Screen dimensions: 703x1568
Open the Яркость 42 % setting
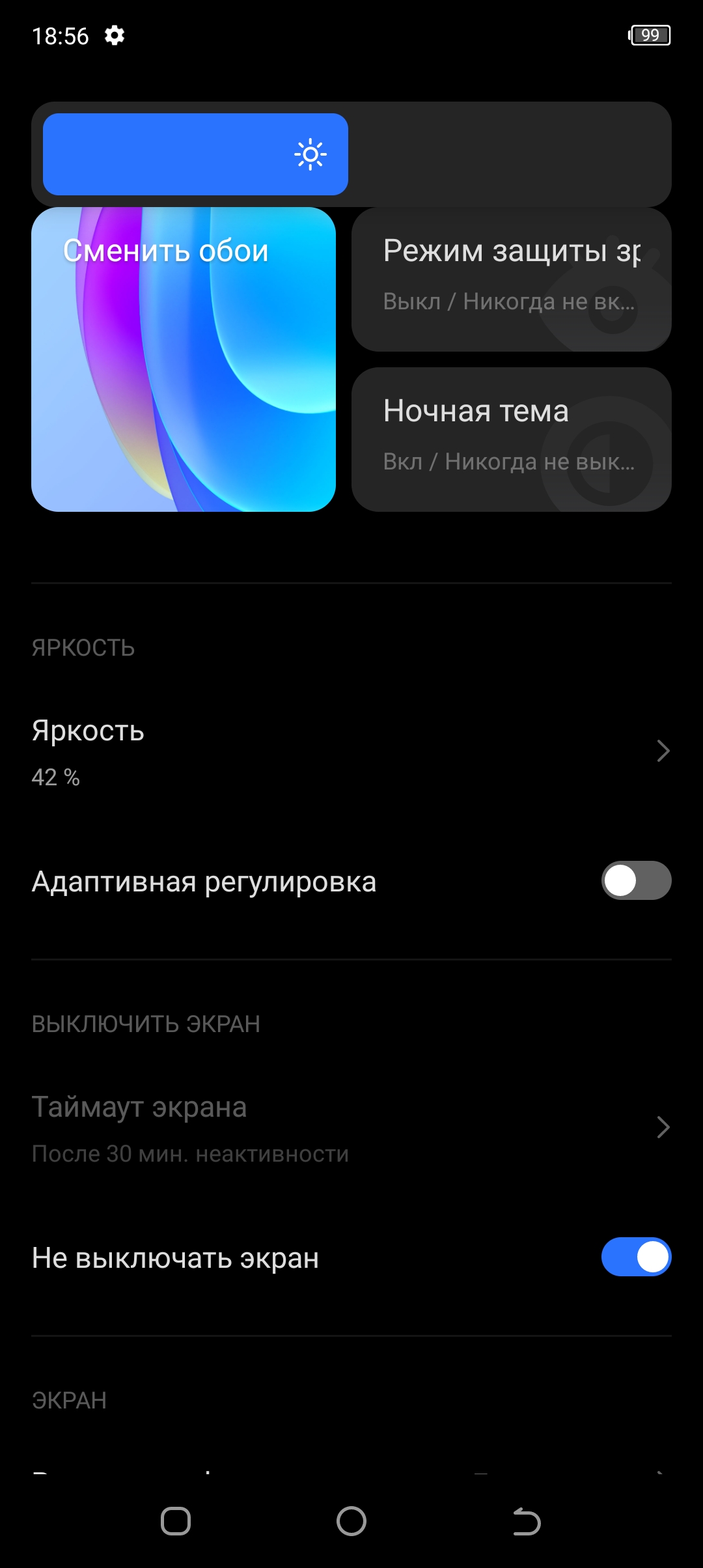tap(351, 751)
